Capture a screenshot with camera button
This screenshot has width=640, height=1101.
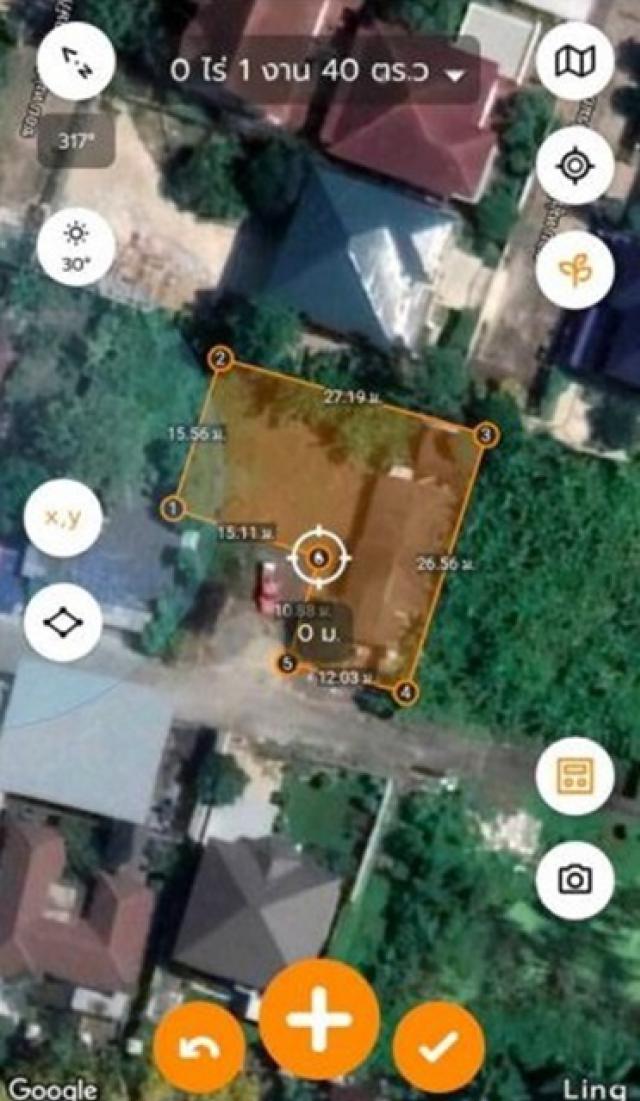574,880
